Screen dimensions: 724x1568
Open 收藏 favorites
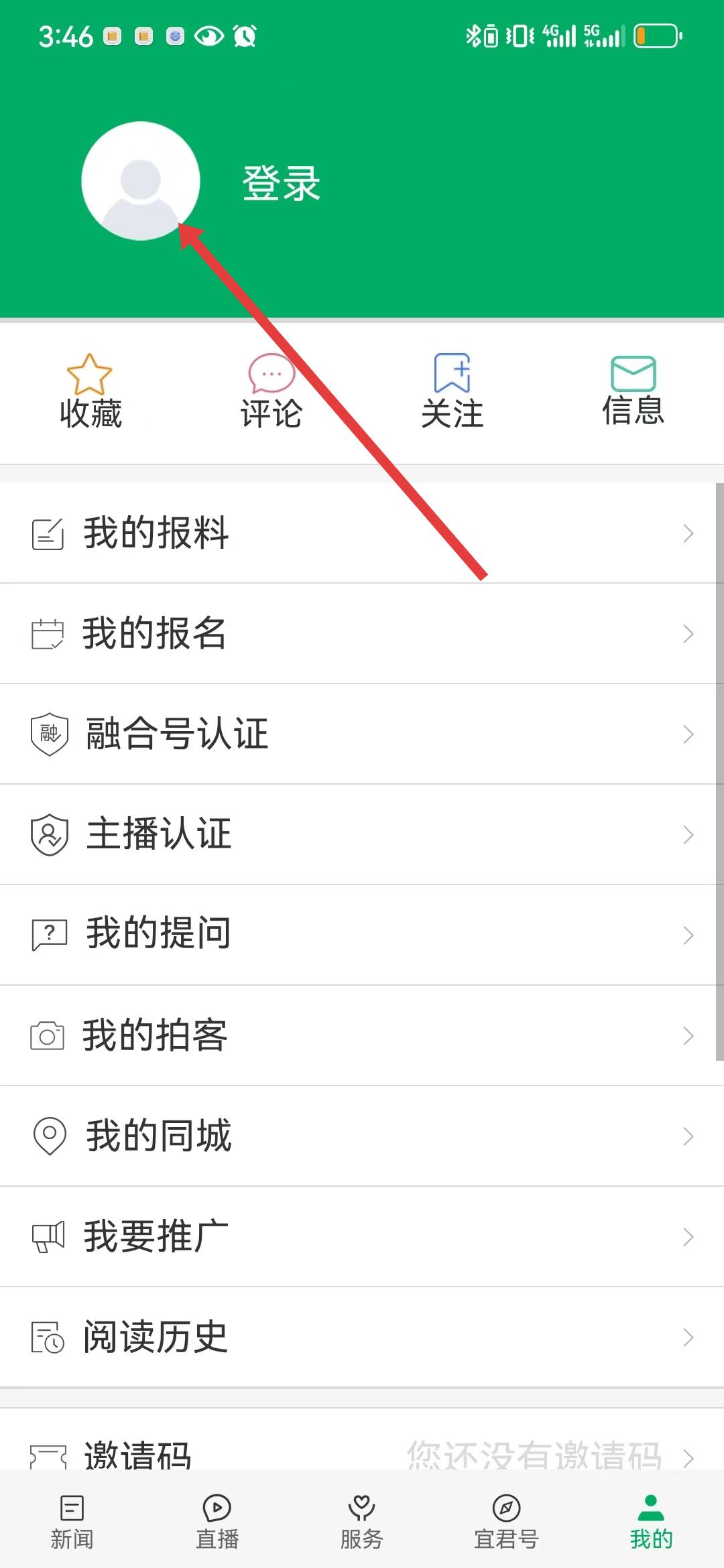[90, 392]
